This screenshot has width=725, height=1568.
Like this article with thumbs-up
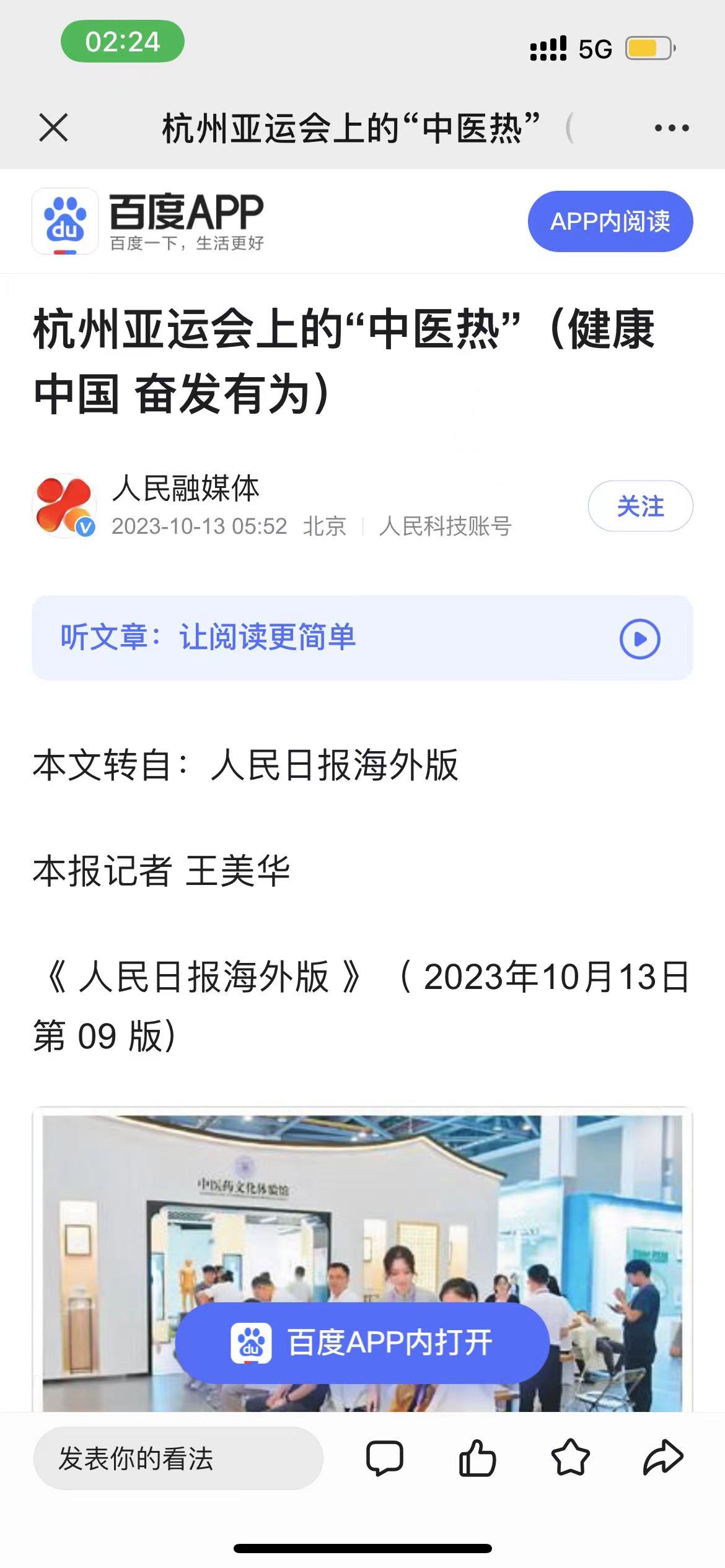pyautogui.click(x=477, y=1458)
